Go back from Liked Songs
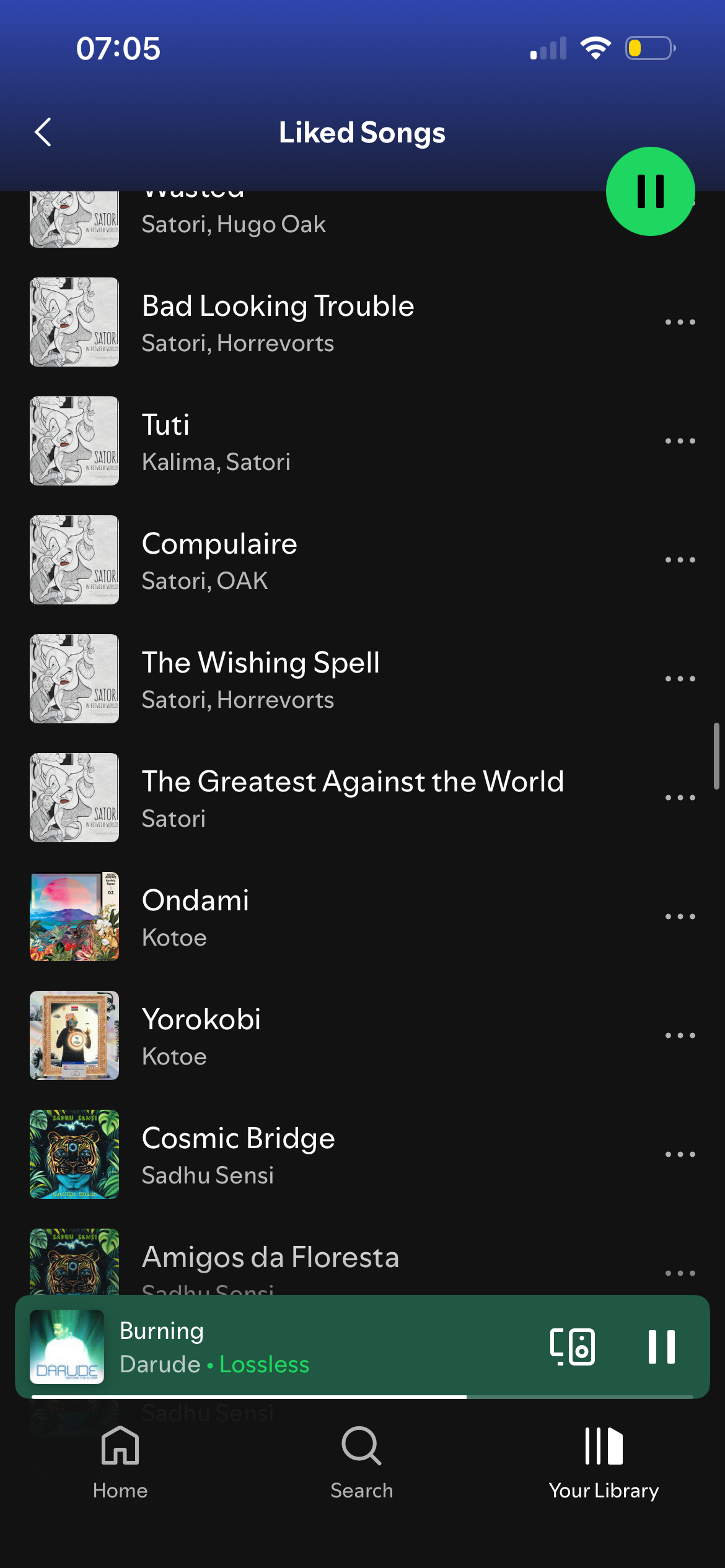The height and width of the screenshot is (1568, 725). 43,132
